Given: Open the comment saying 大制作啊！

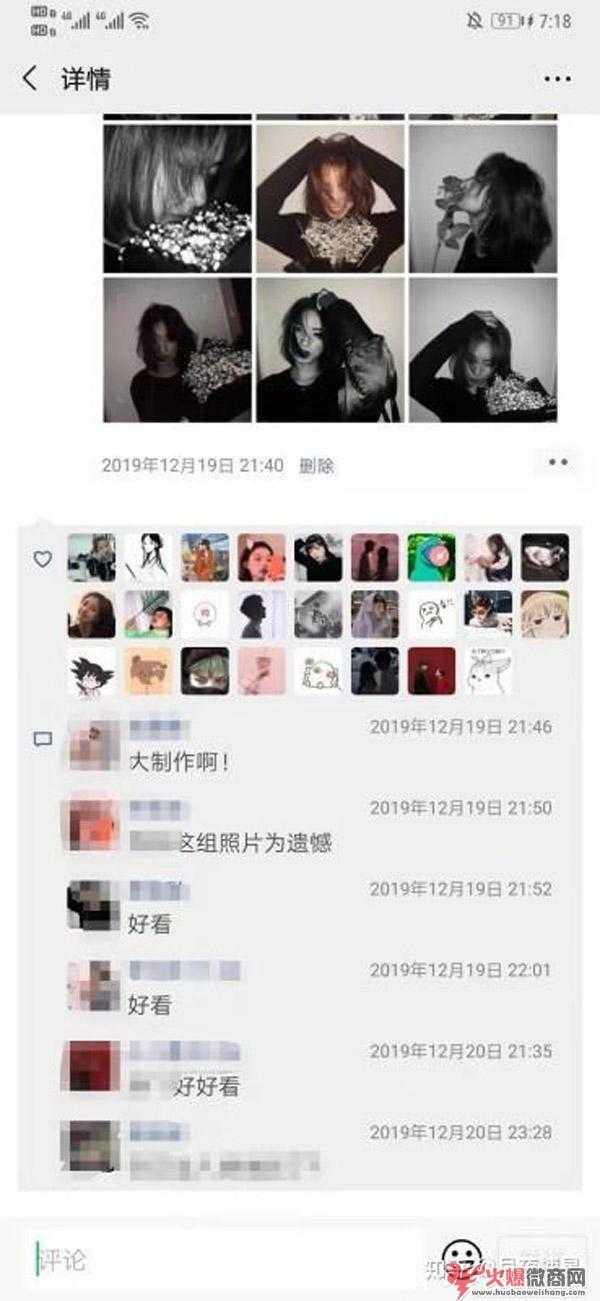Looking at the screenshot, I should tap(309, 746).
